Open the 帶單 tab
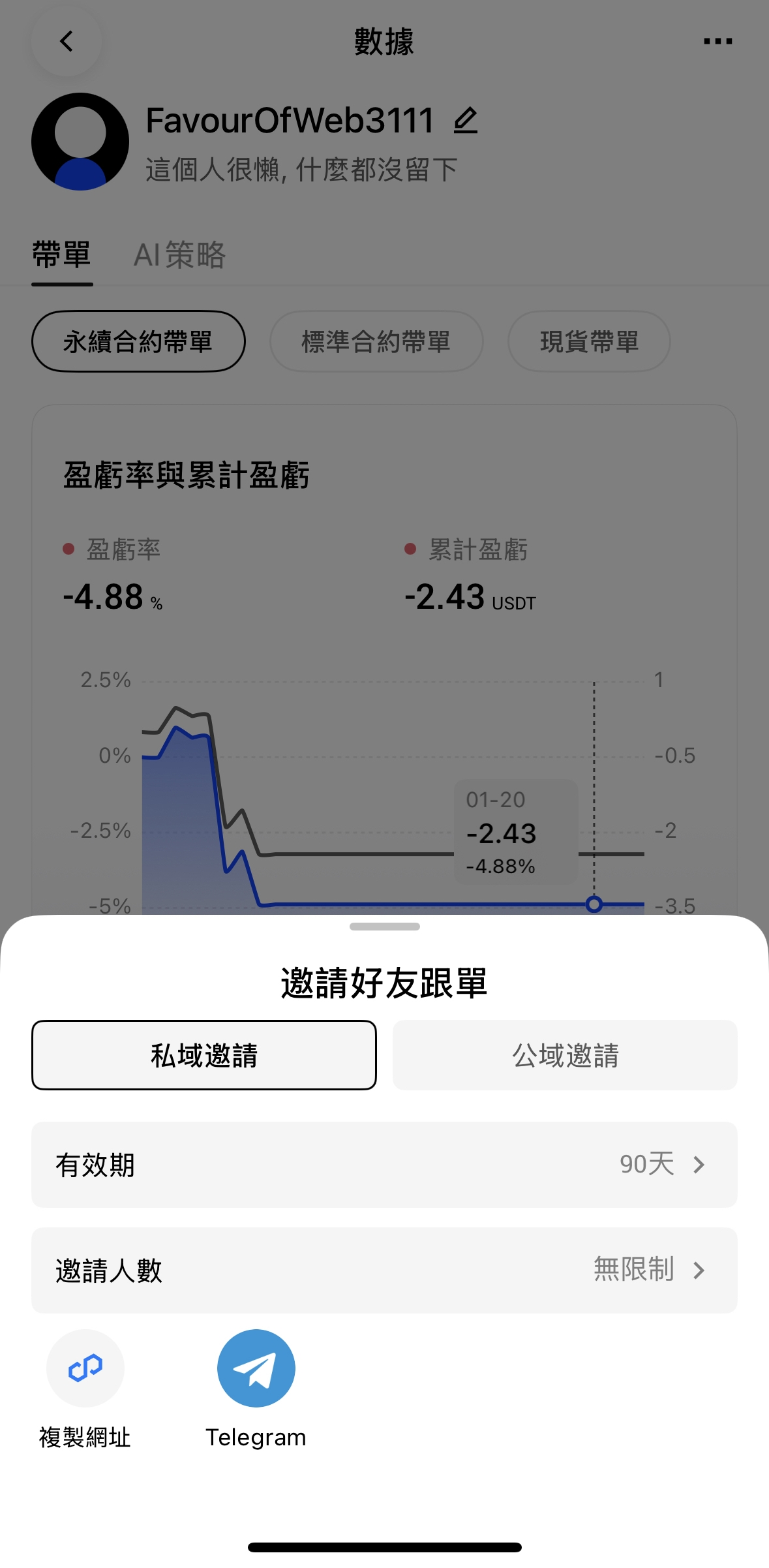This screenshot has width=769, height=1568. tap(62, 255)
